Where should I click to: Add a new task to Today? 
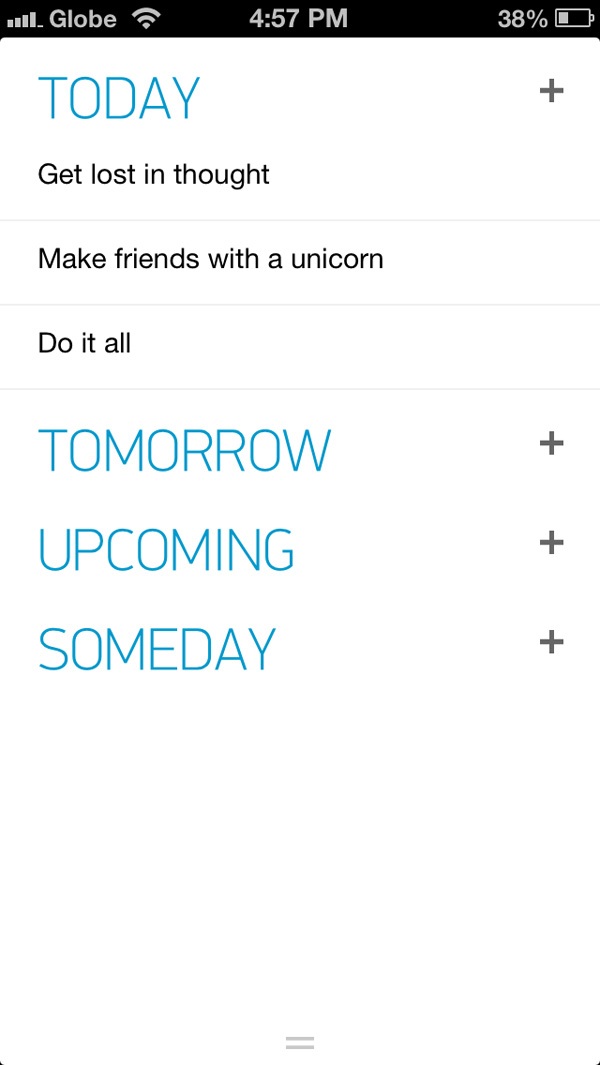pos(551,91)
